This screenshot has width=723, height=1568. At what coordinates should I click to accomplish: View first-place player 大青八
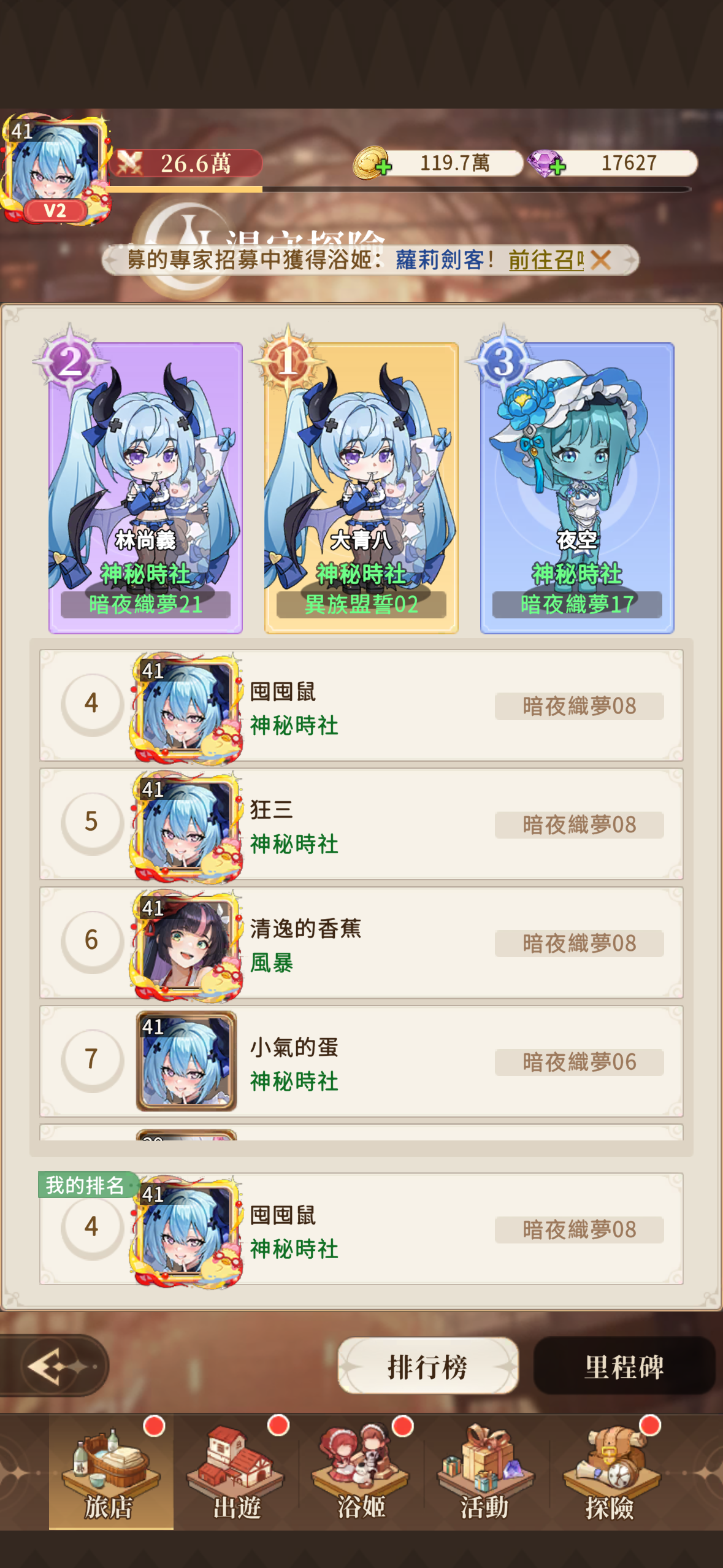361,488
